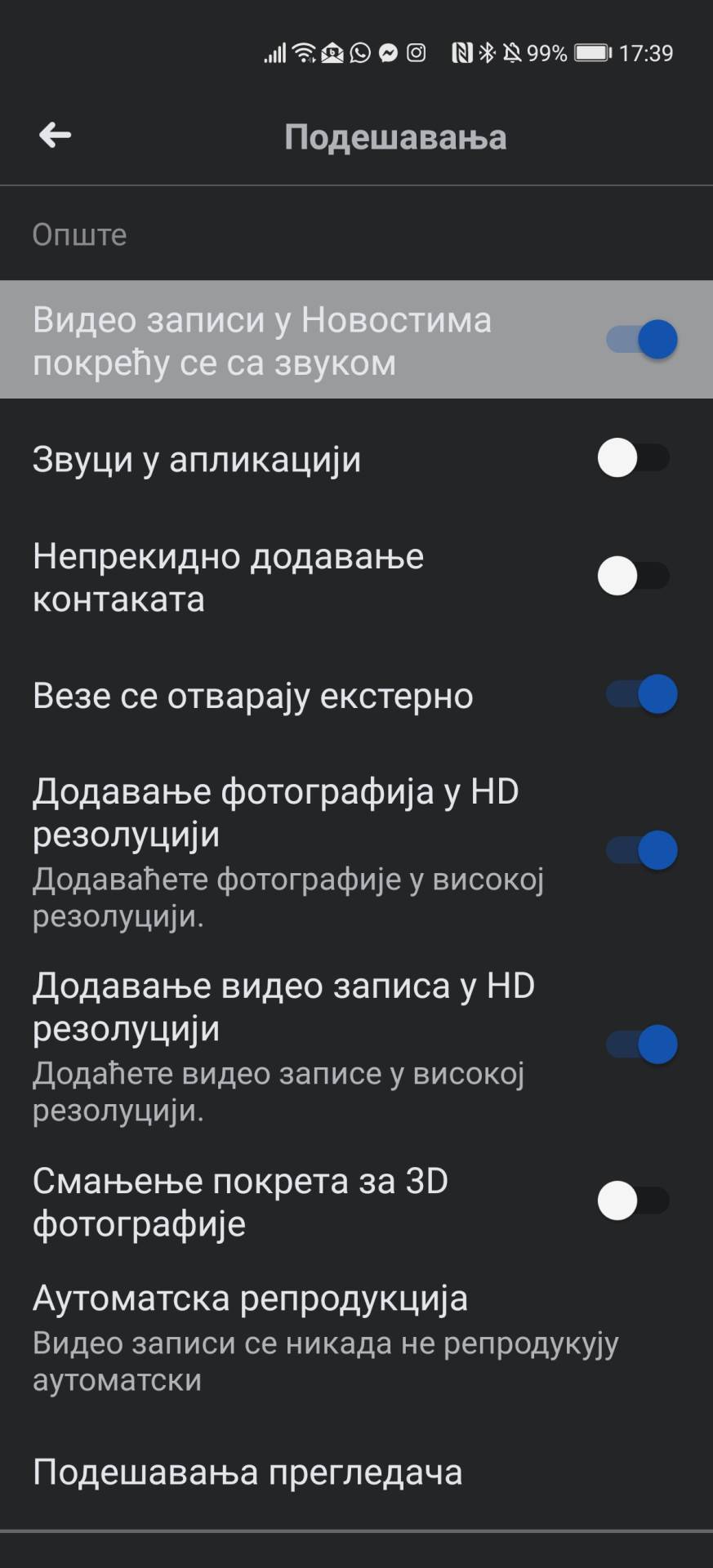Enable Смањење покрета за 3D фотографије
This screenshot has height=1568, width=713.
[633, 1200]
